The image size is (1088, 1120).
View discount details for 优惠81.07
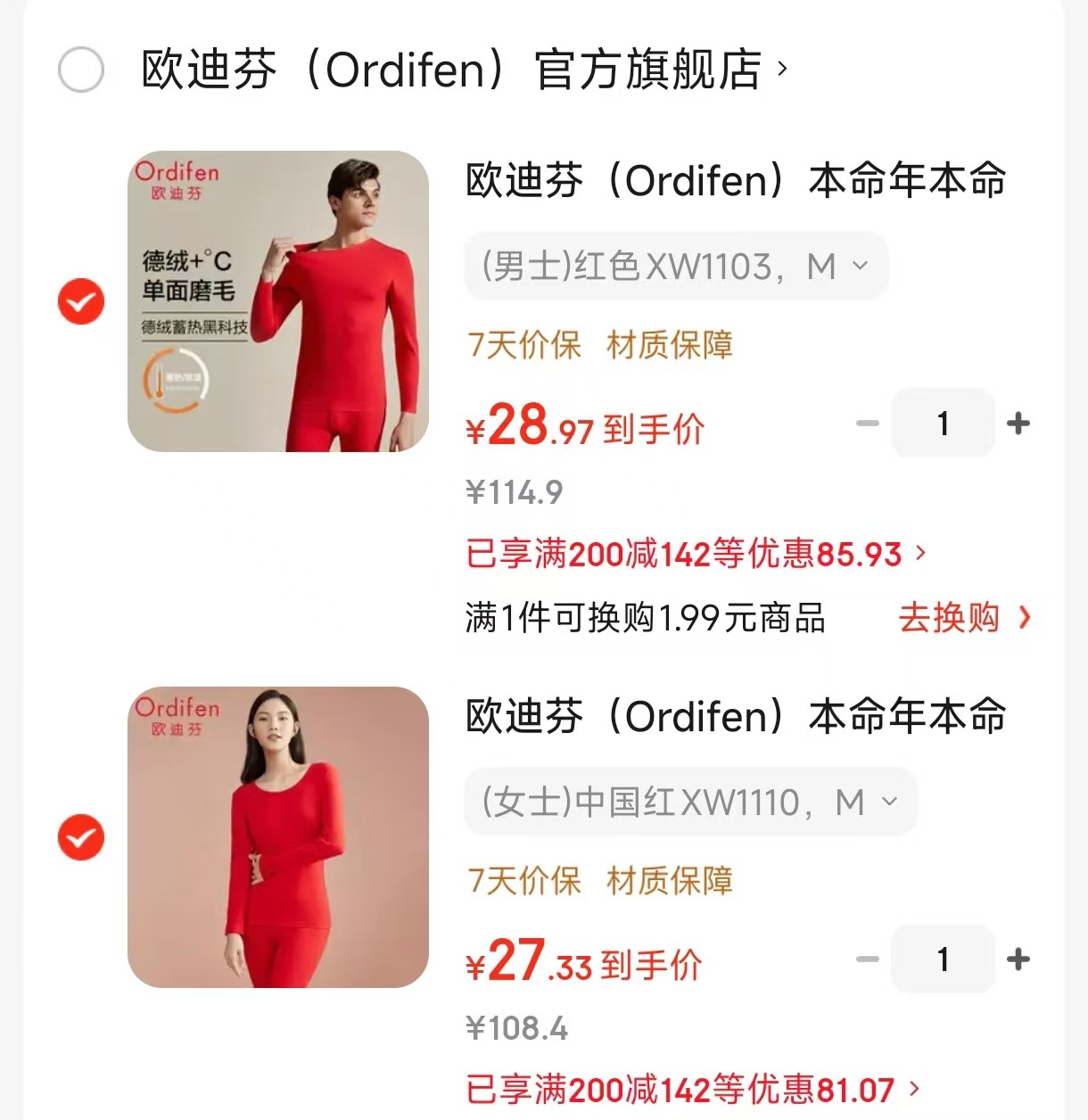pos(692,1089)
